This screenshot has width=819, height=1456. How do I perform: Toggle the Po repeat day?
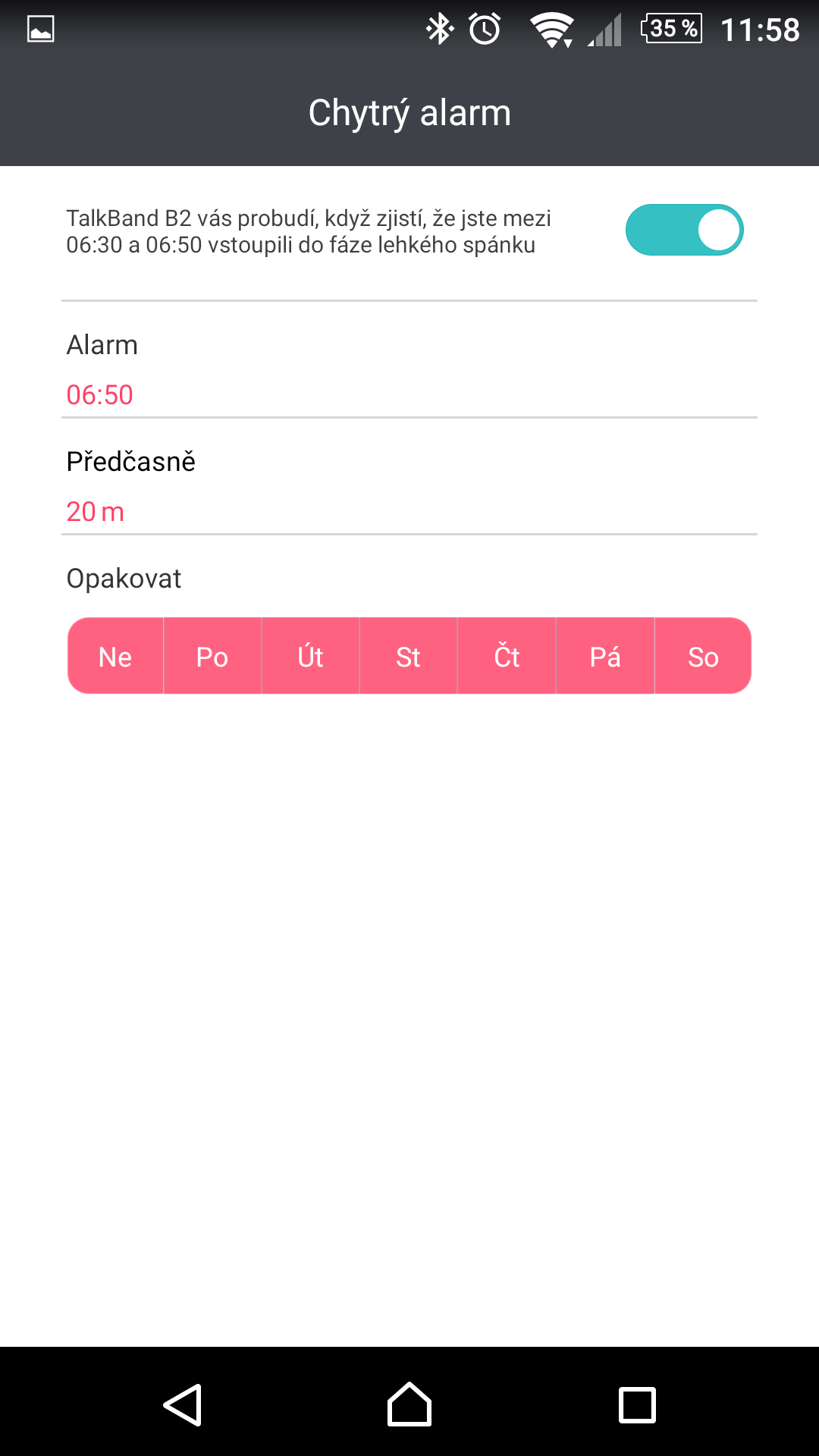(x=212, y=656)
